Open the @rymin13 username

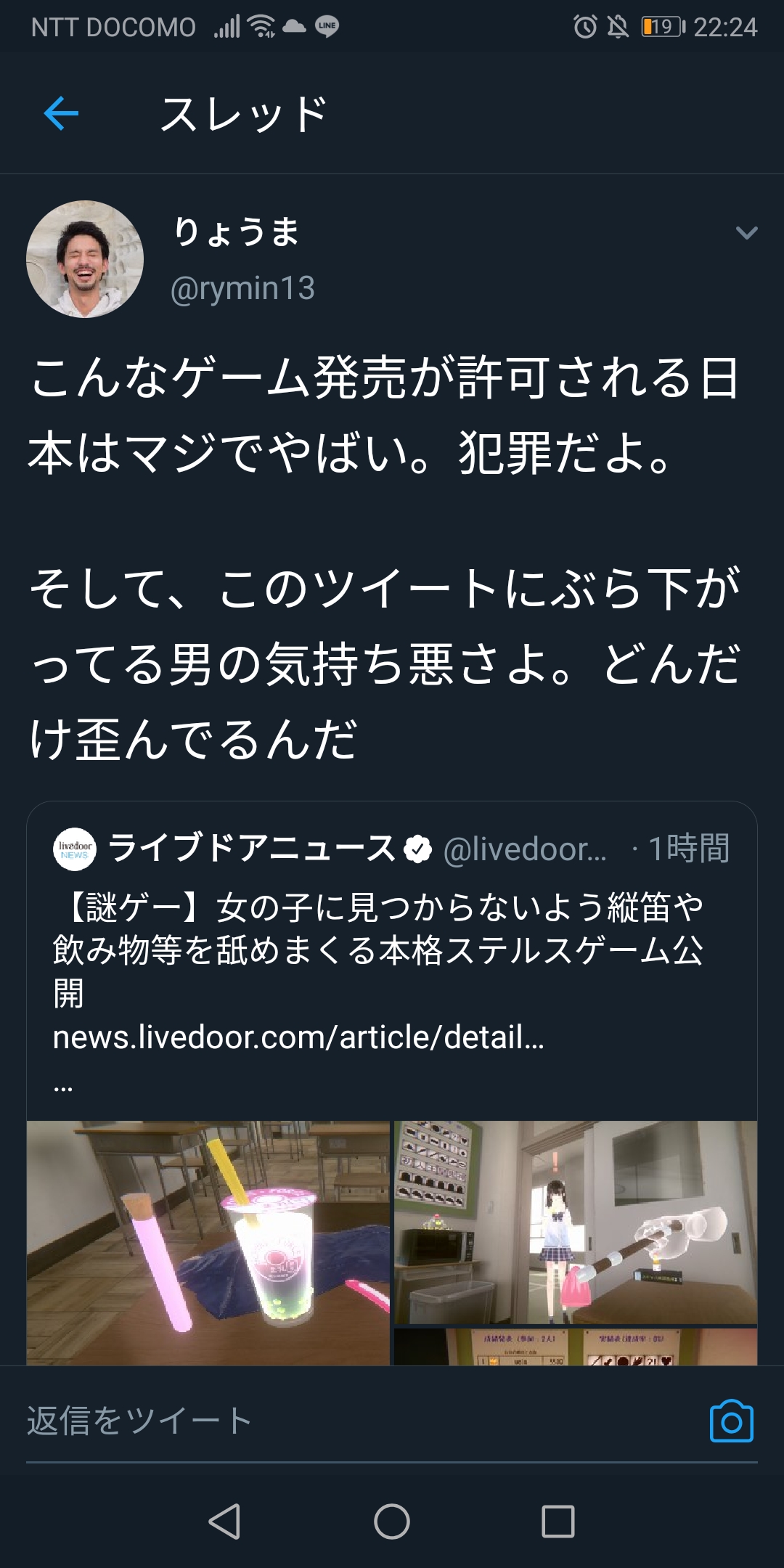point(242,288)
